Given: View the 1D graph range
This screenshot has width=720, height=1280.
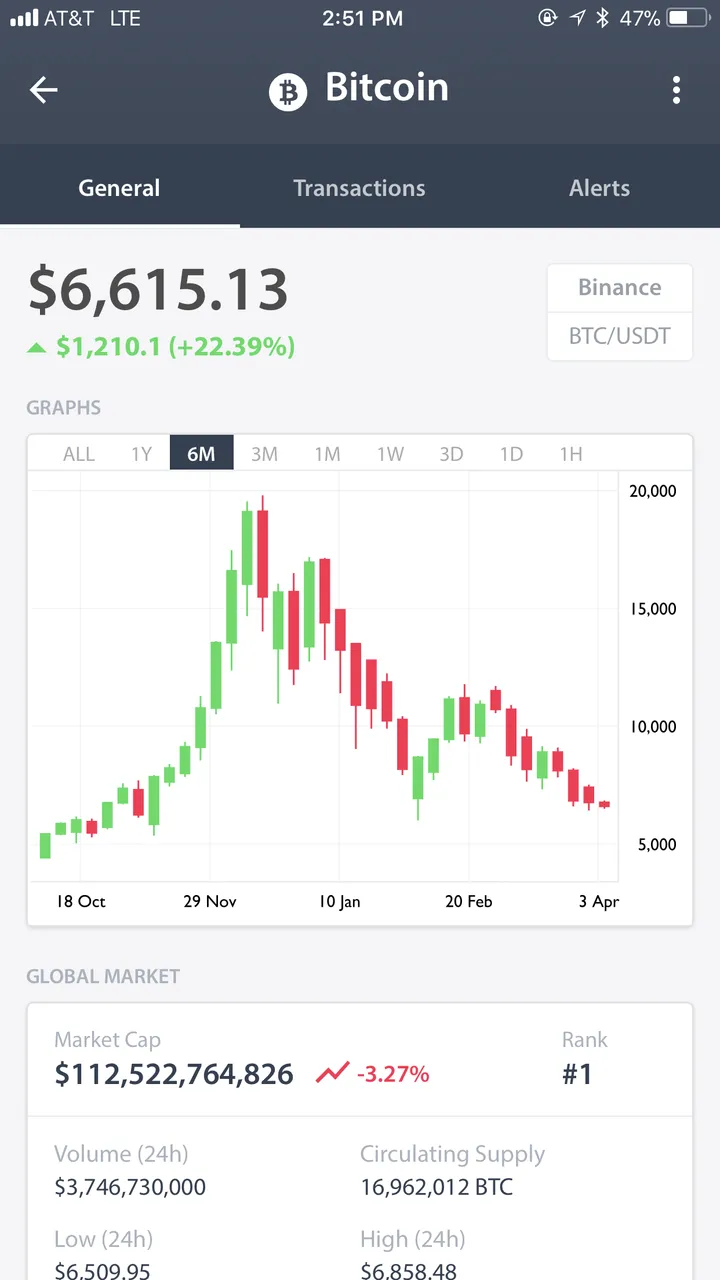Looking at the screenshot, I should 511,454.
